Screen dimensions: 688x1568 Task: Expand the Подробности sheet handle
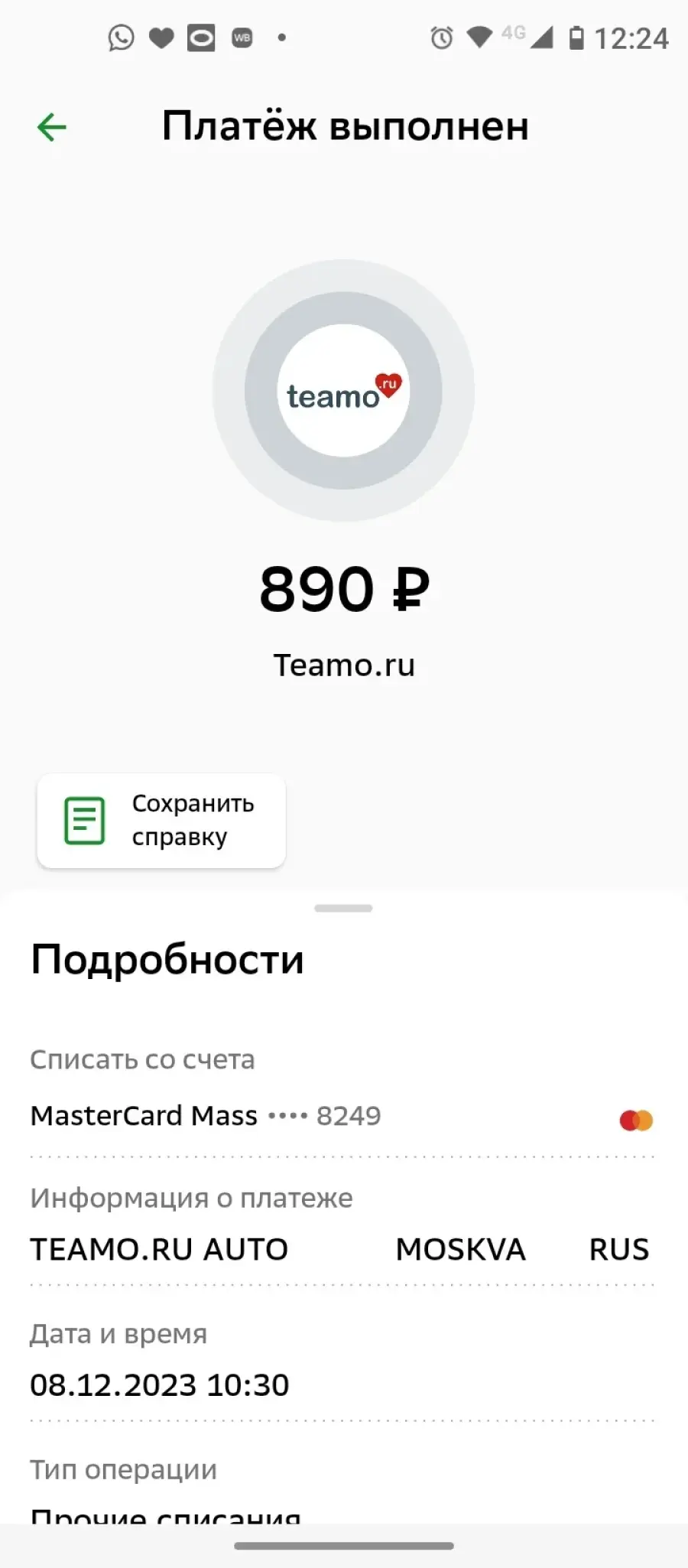(x=343, y=908)
